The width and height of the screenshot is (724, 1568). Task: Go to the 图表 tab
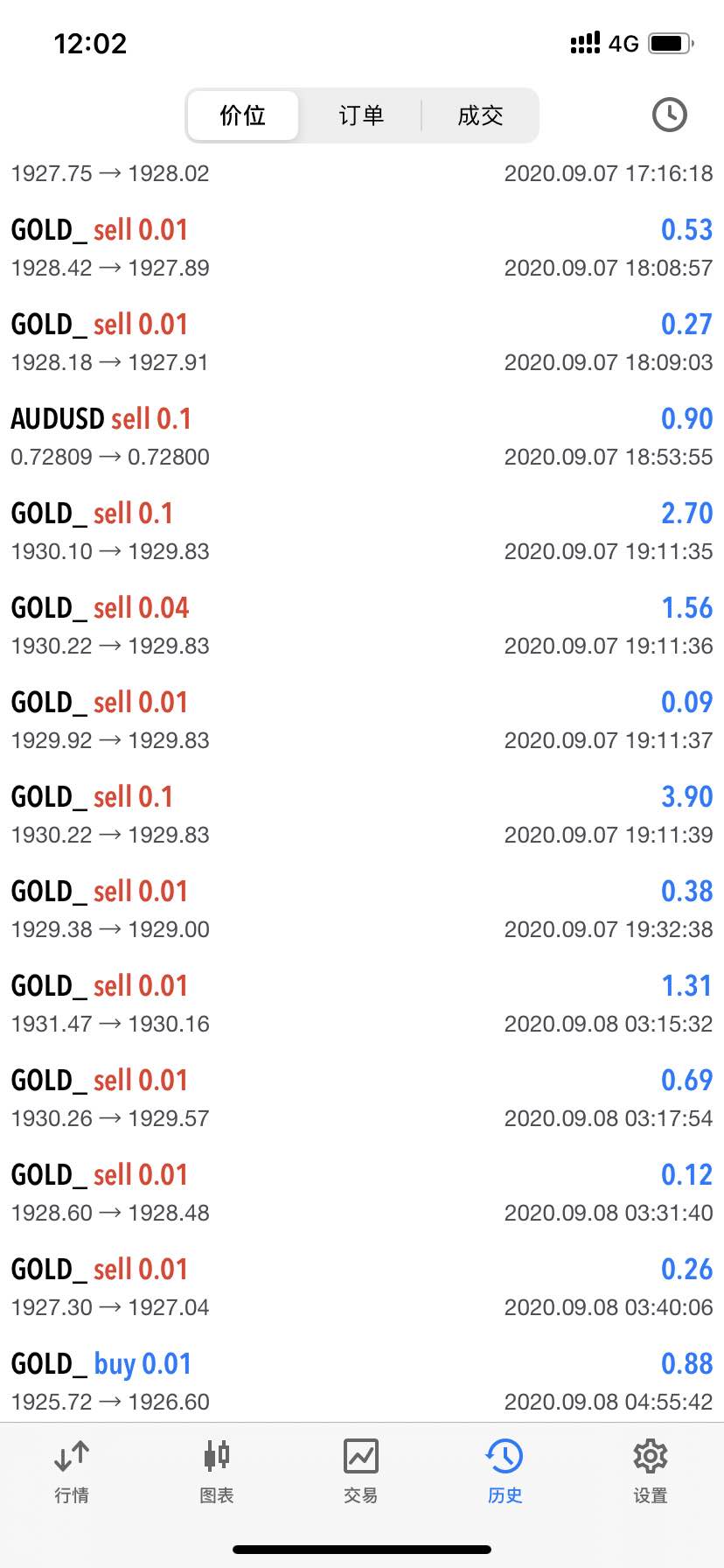(216, 1472)
